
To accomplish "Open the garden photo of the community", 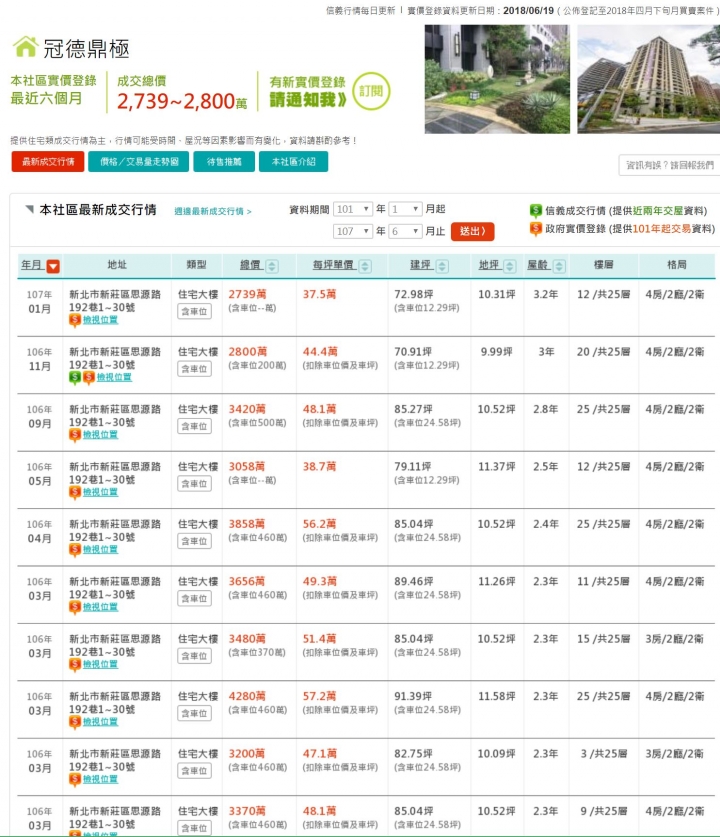I will tap(497, 79).
